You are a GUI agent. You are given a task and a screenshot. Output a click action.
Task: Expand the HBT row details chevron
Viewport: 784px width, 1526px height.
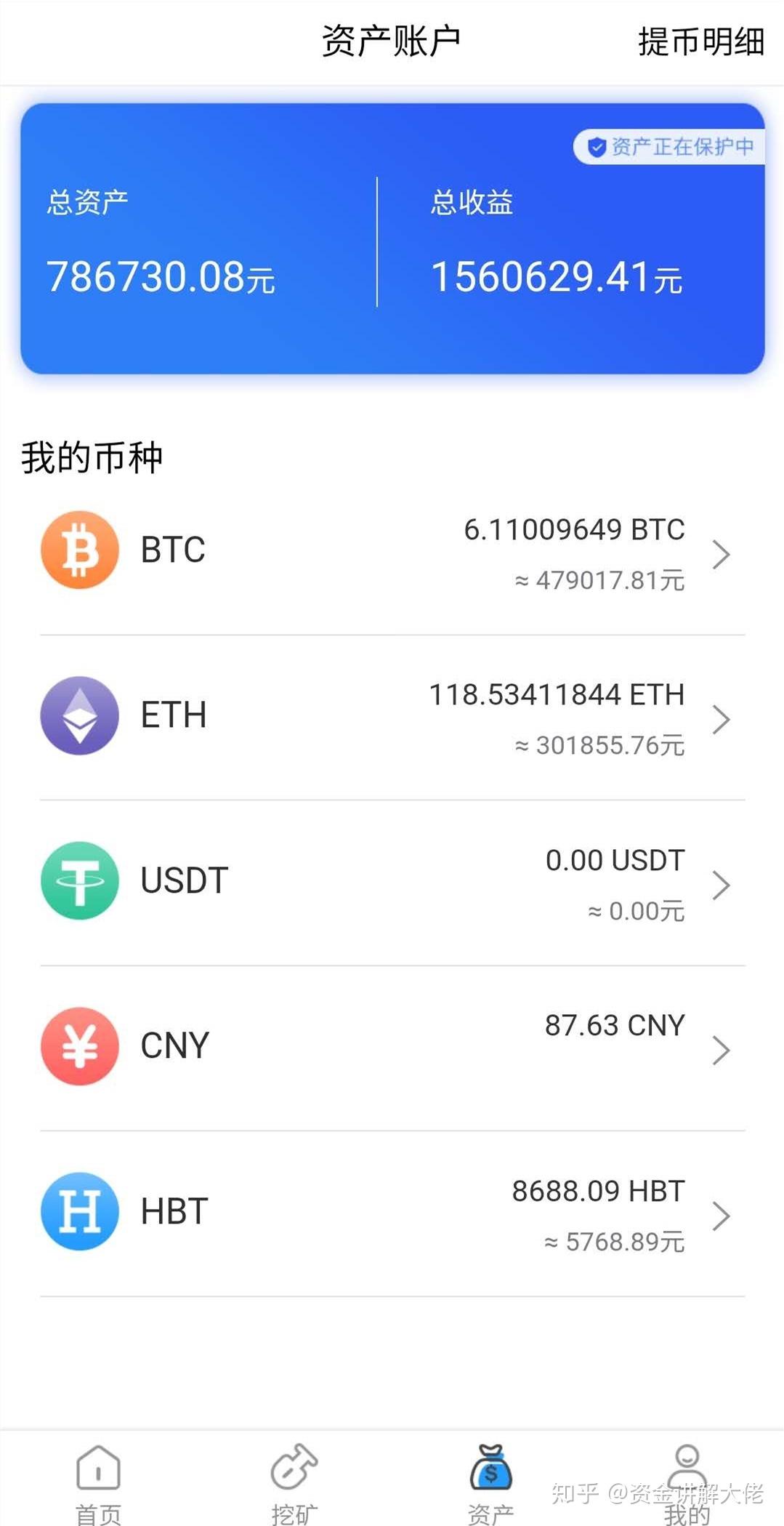(x=722, y=1215)
